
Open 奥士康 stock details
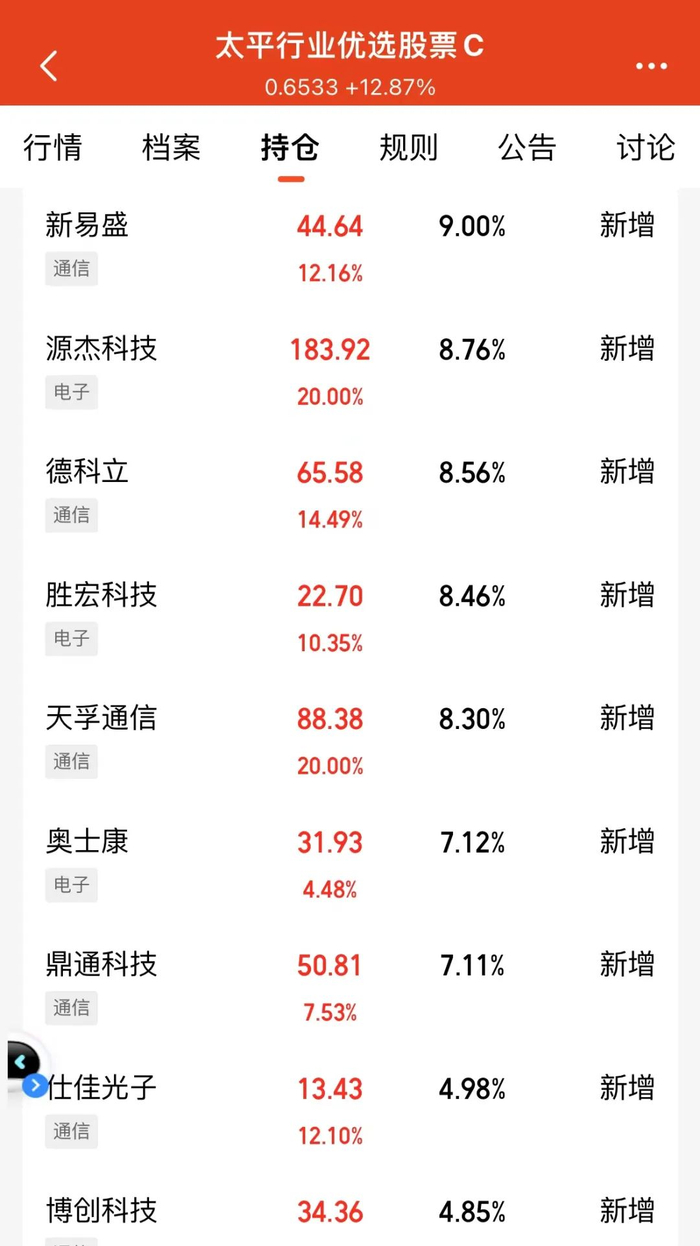(88, 842)
